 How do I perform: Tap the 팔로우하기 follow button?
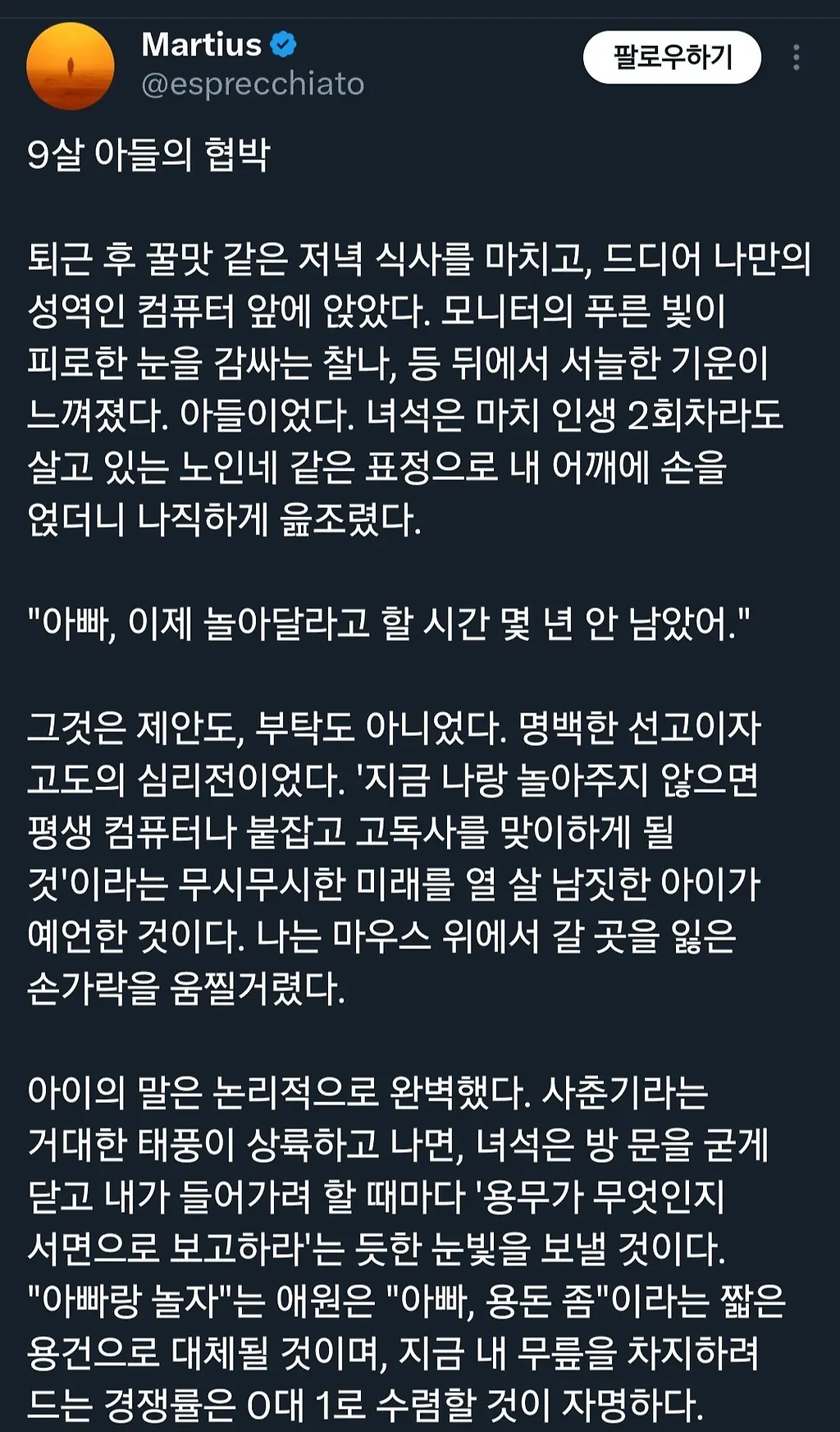point(672,57)
